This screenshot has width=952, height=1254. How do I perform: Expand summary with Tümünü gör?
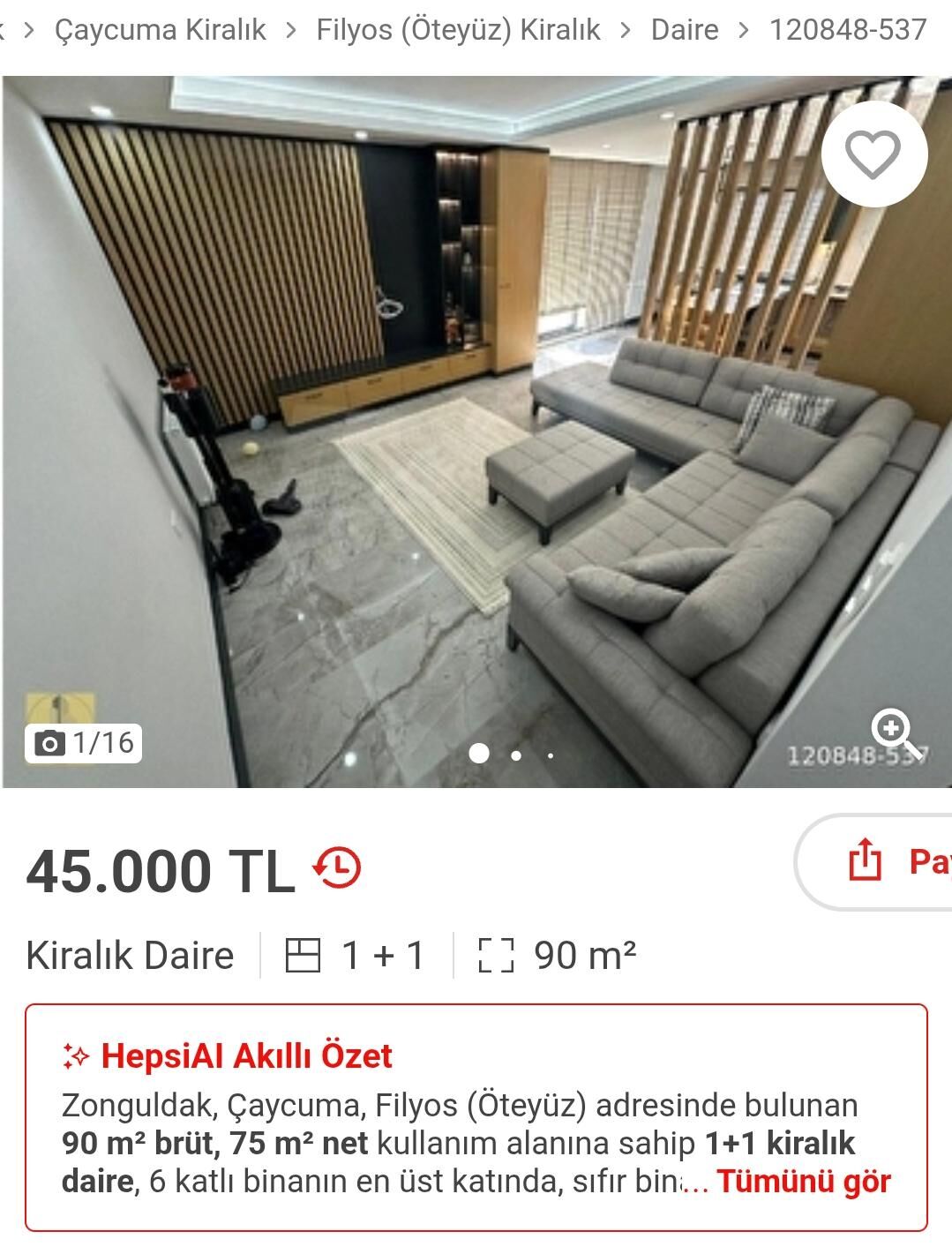tap(803, 1181)
